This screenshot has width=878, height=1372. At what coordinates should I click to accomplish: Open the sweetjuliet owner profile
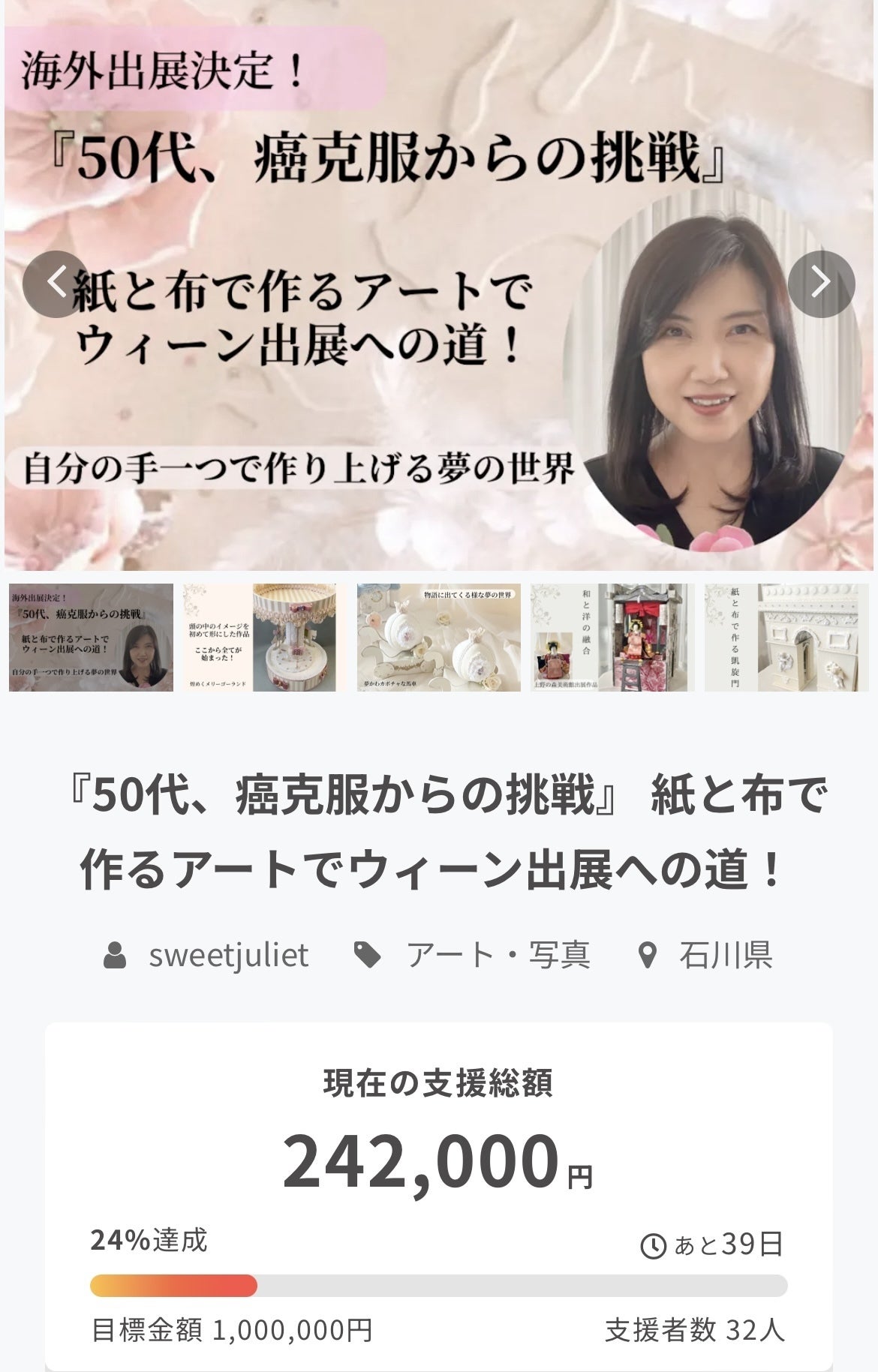coord(227,956)
